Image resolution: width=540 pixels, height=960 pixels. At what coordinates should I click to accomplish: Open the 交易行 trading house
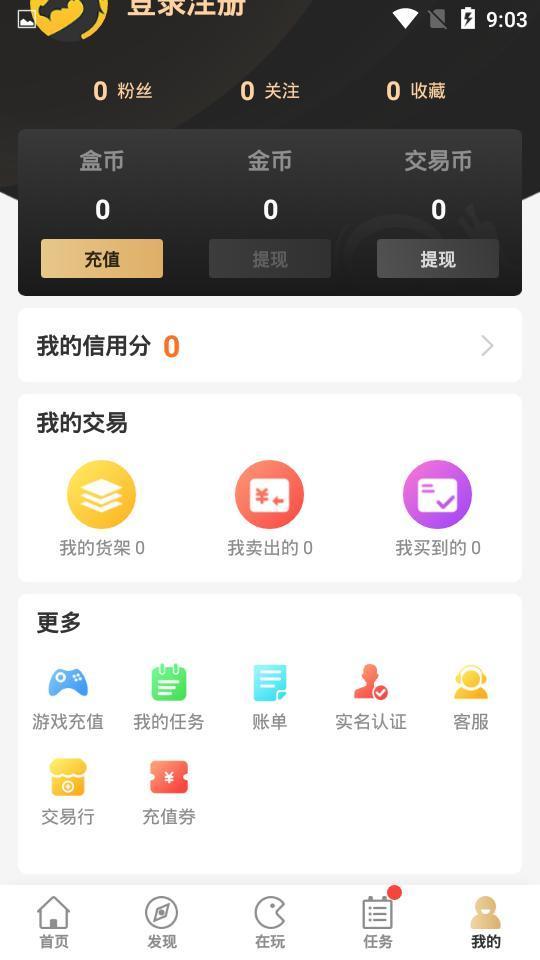click(68, 792)
